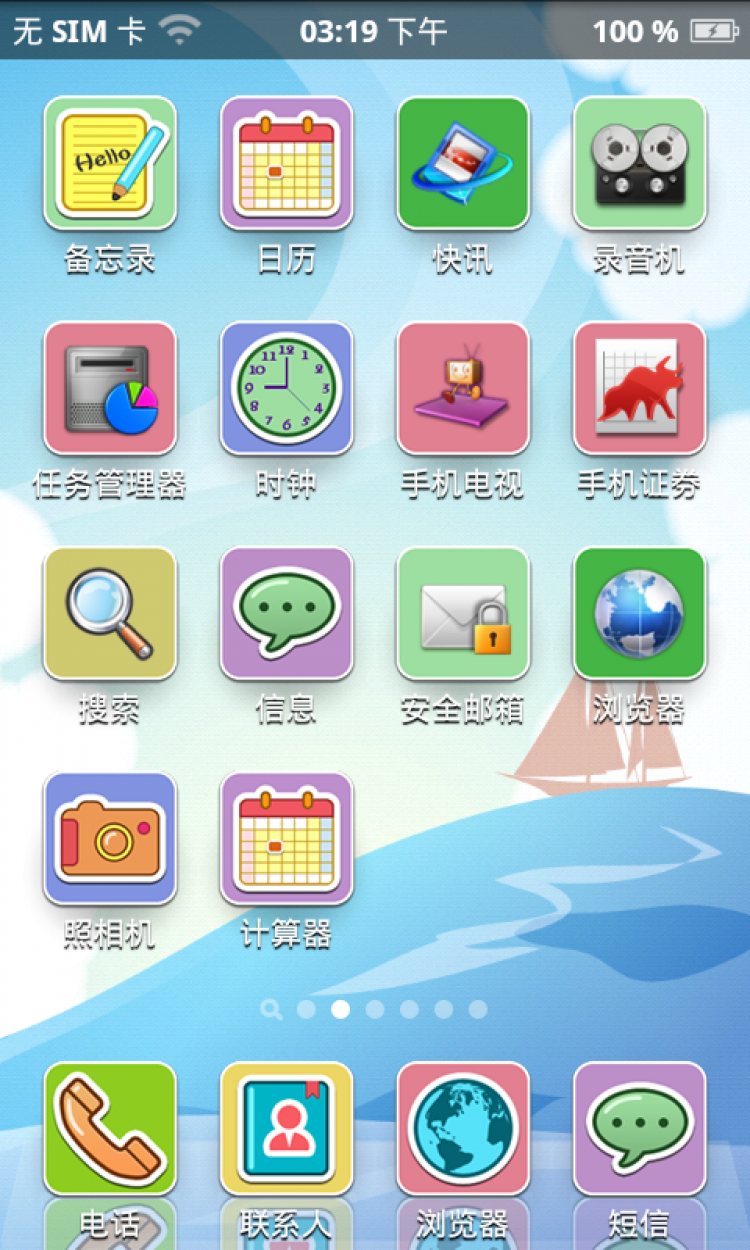
Task: Launch 浏览器 with the blue globe in the grid
Action: tap(639, 613)
